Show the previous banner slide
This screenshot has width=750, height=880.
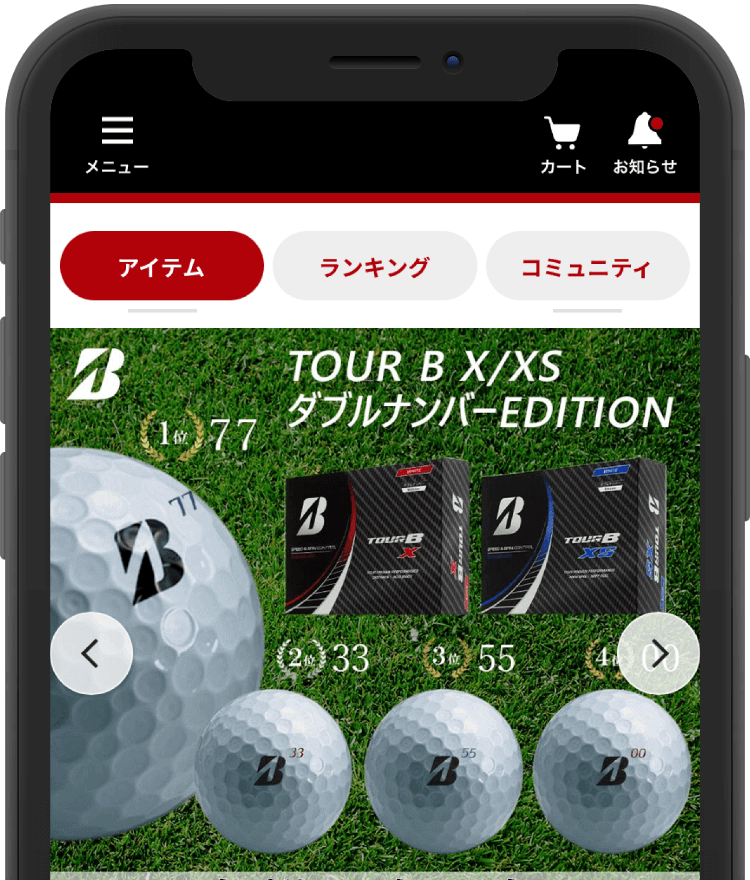(x=91, y=654)
